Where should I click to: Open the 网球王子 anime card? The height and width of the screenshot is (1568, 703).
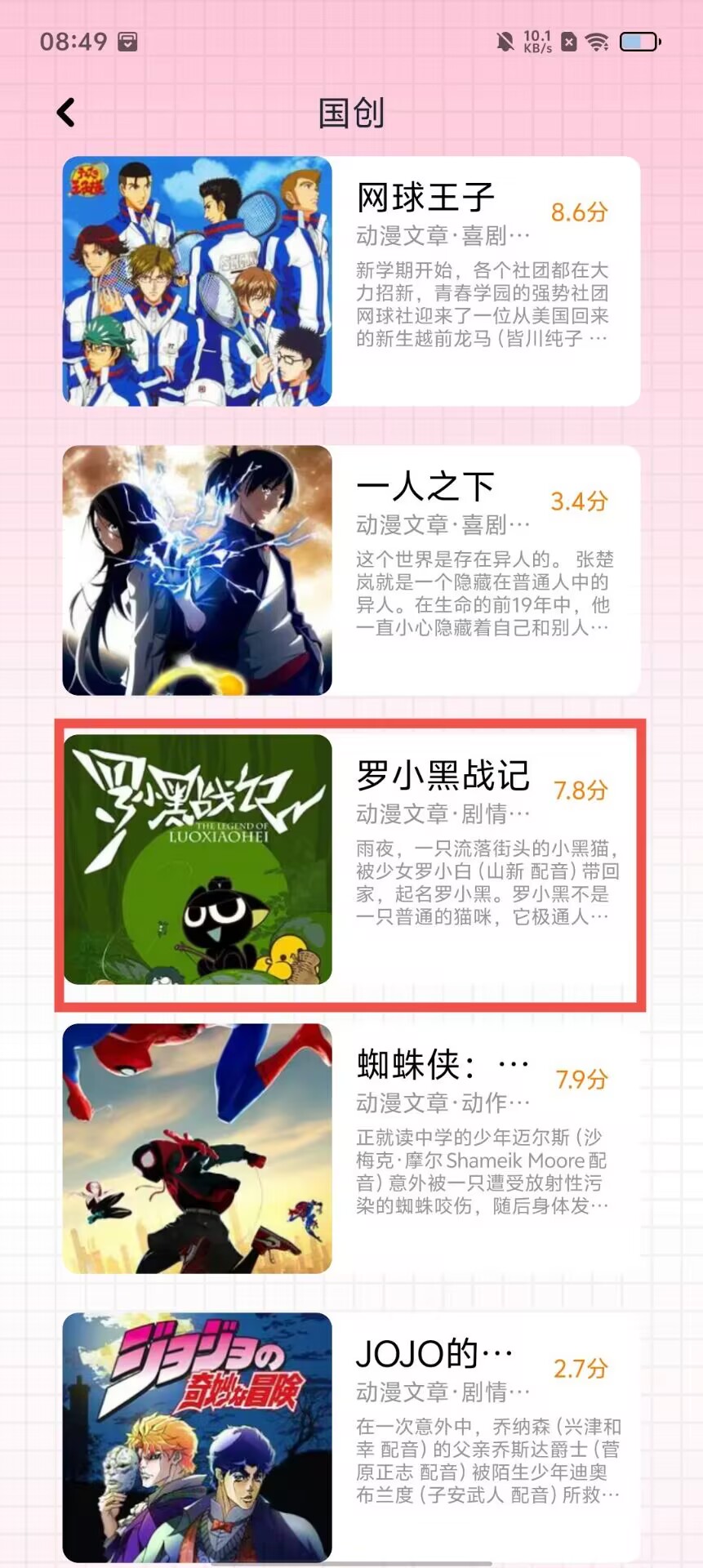pyautogui.click(x=351, y=281)
